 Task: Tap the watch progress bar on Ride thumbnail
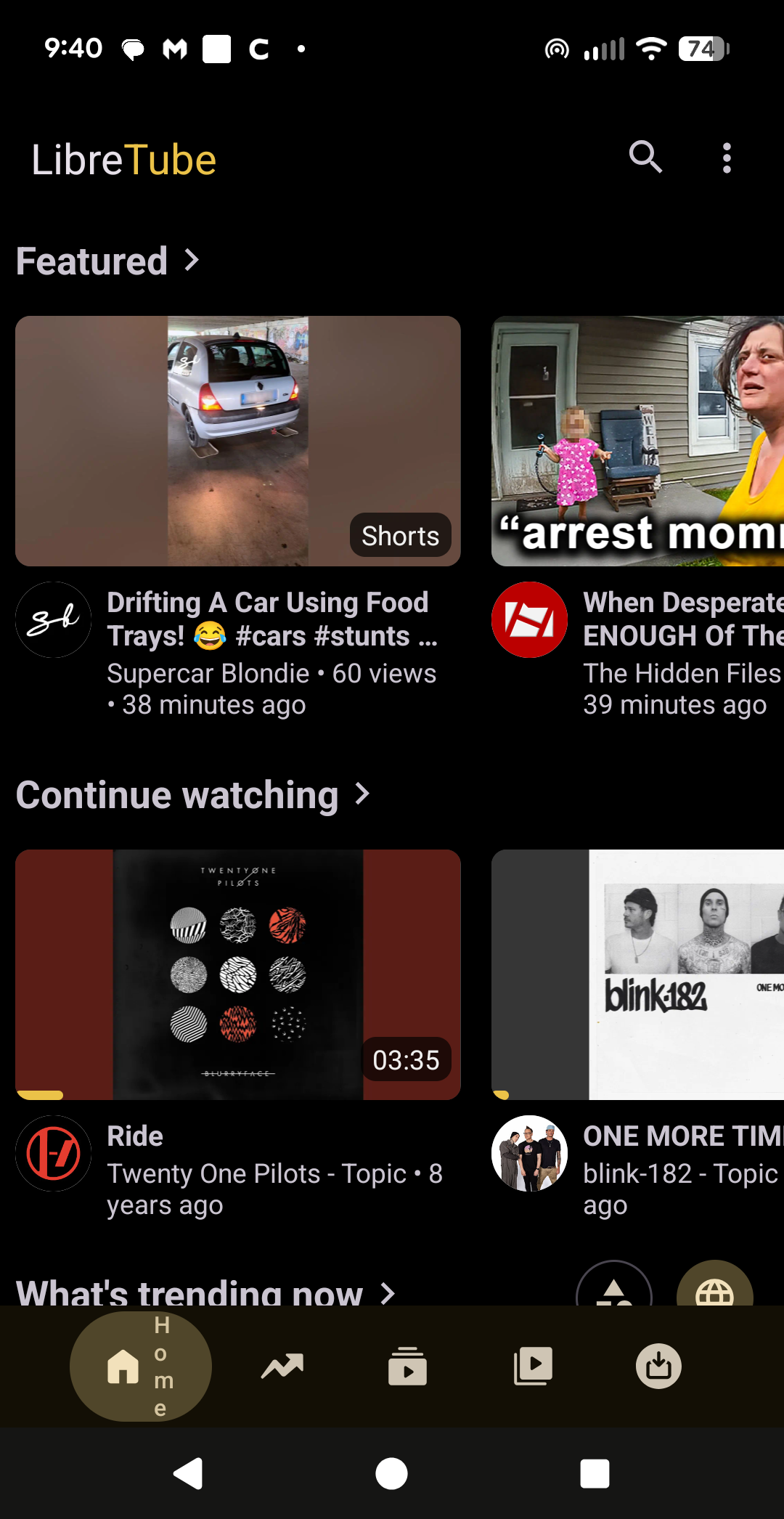click(x=40, y=1095)
